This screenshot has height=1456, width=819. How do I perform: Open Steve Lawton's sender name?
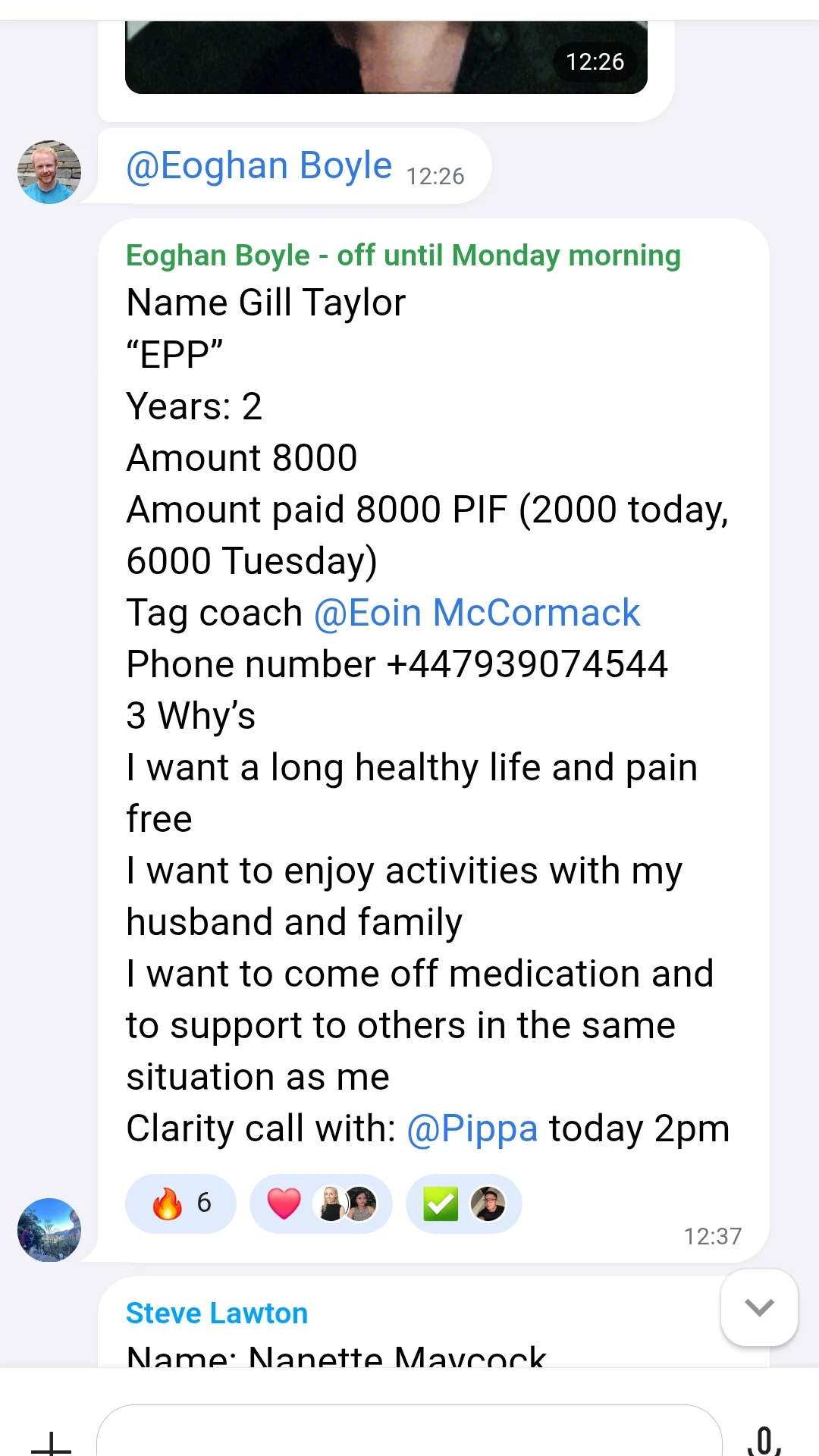coord(217,1313)
